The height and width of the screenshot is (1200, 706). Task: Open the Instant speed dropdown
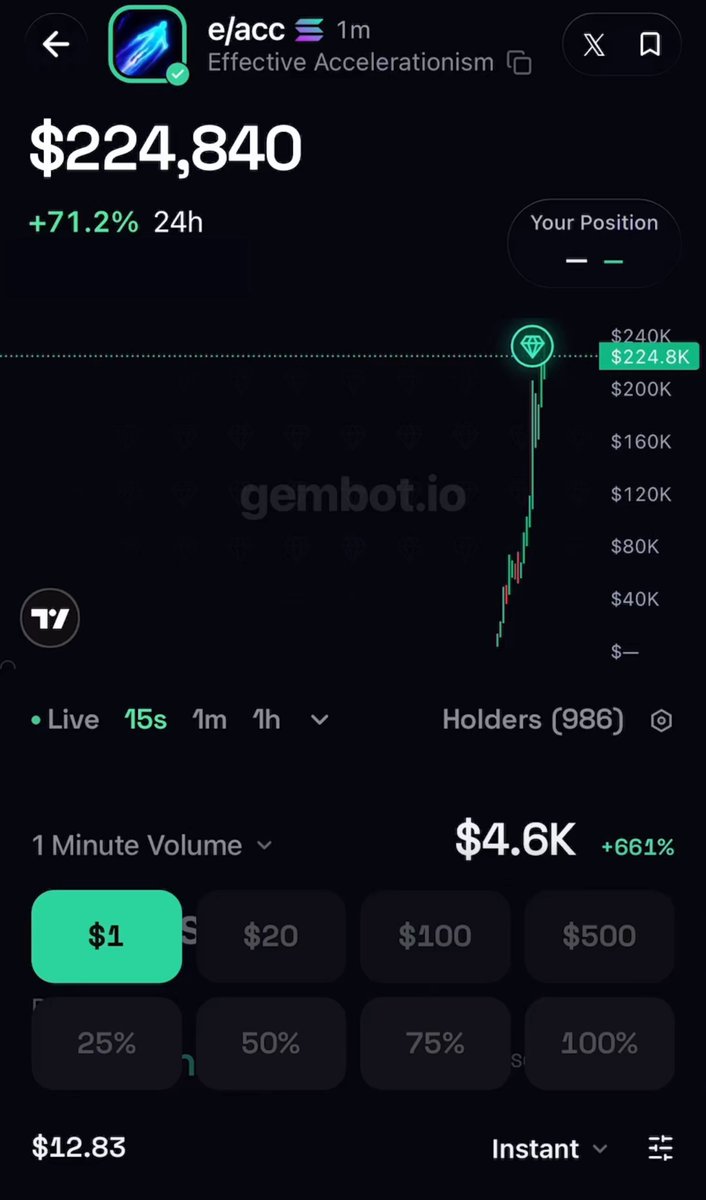(549, 1149)
